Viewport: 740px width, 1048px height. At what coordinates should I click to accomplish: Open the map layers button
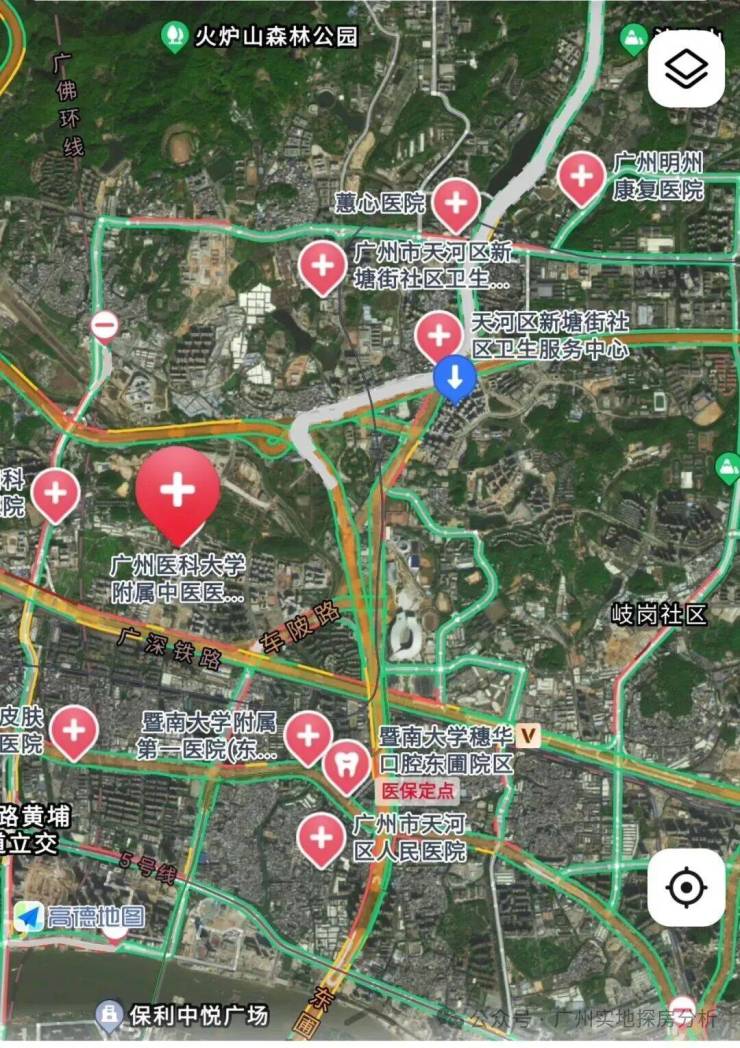[x=686, y=68]
